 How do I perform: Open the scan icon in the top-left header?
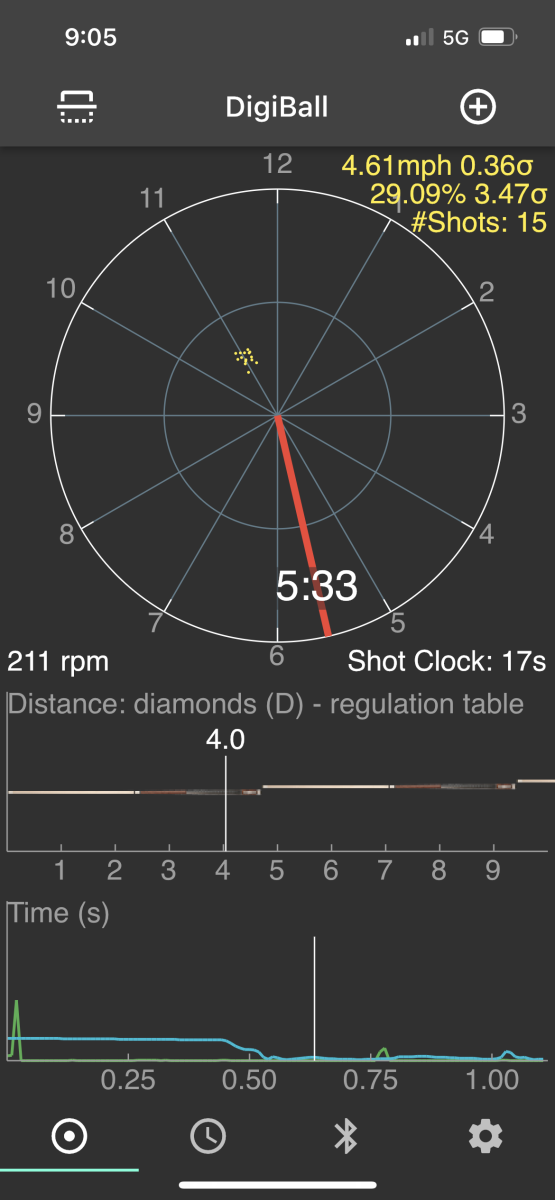pos(77,107)
